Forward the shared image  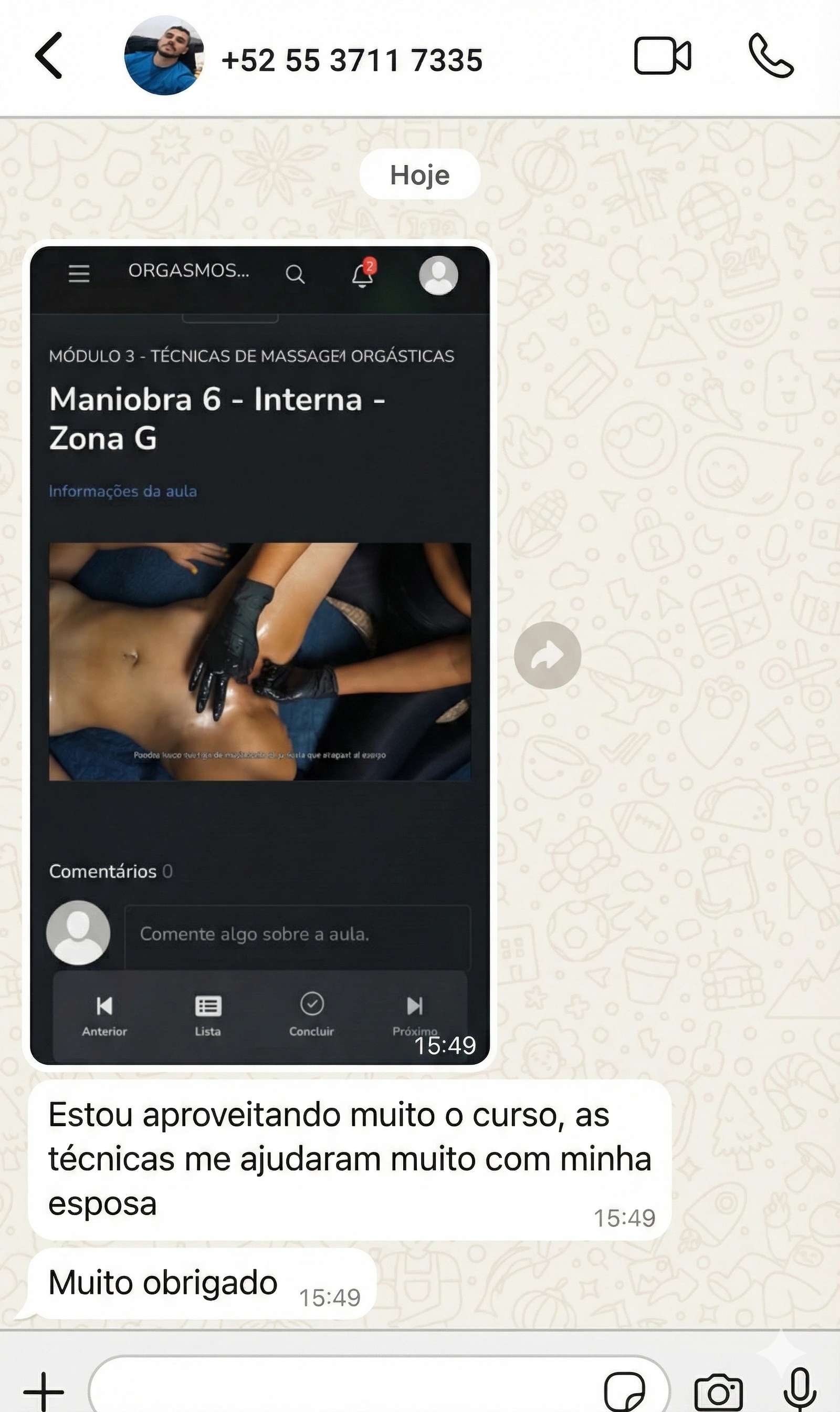pos(547,655)
